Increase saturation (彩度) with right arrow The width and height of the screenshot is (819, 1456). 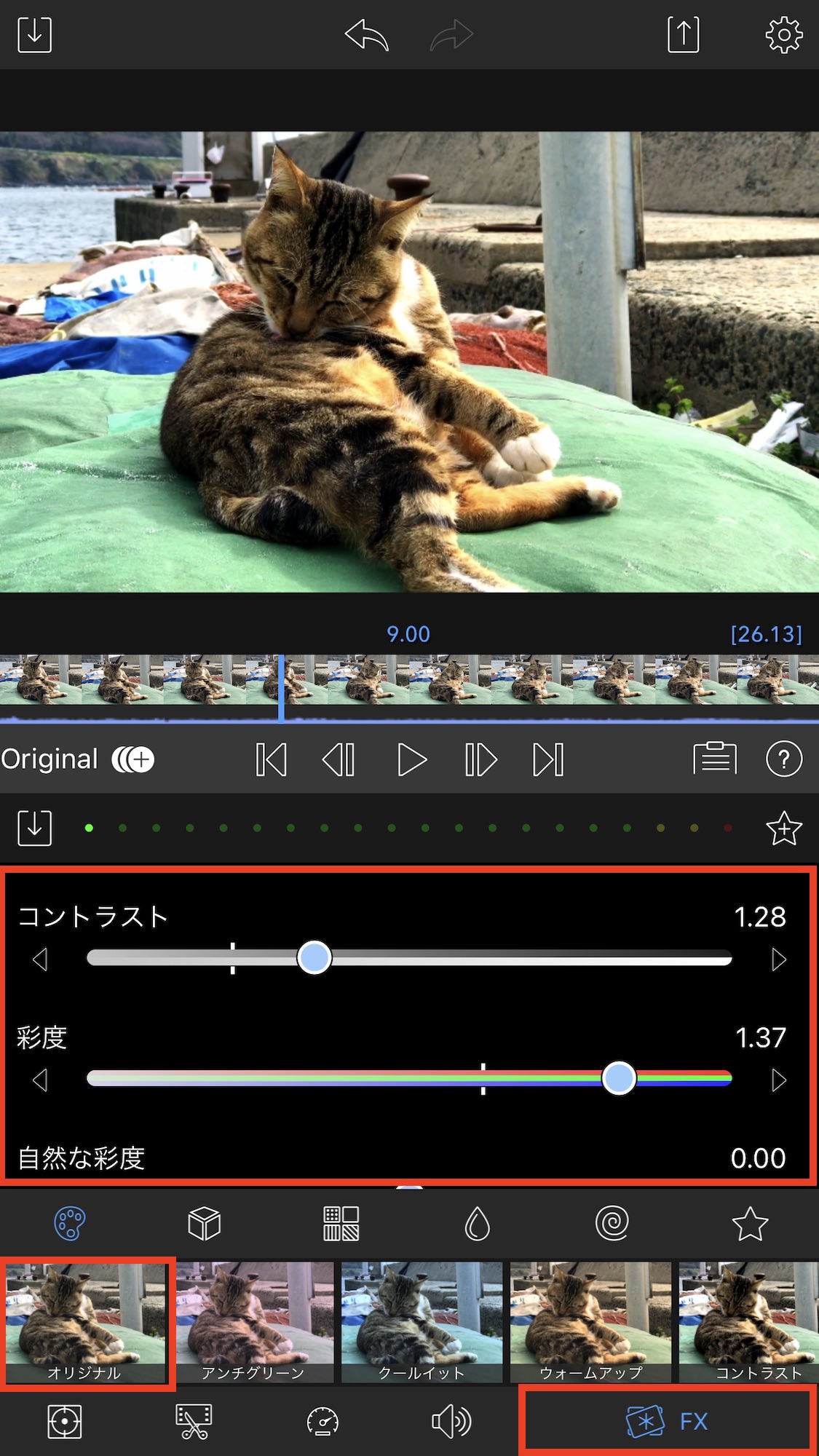click(x=778, y=1080)
